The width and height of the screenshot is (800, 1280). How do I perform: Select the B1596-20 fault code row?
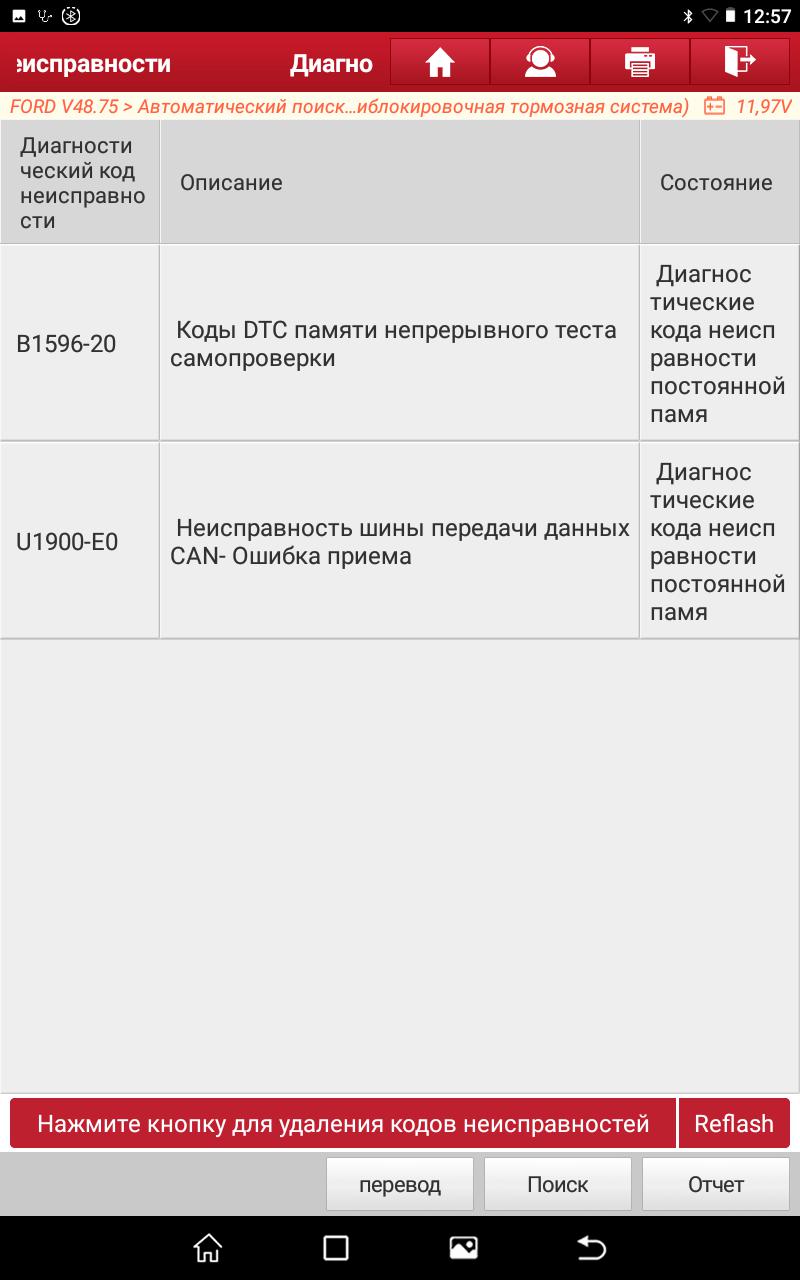click(400, 343)
